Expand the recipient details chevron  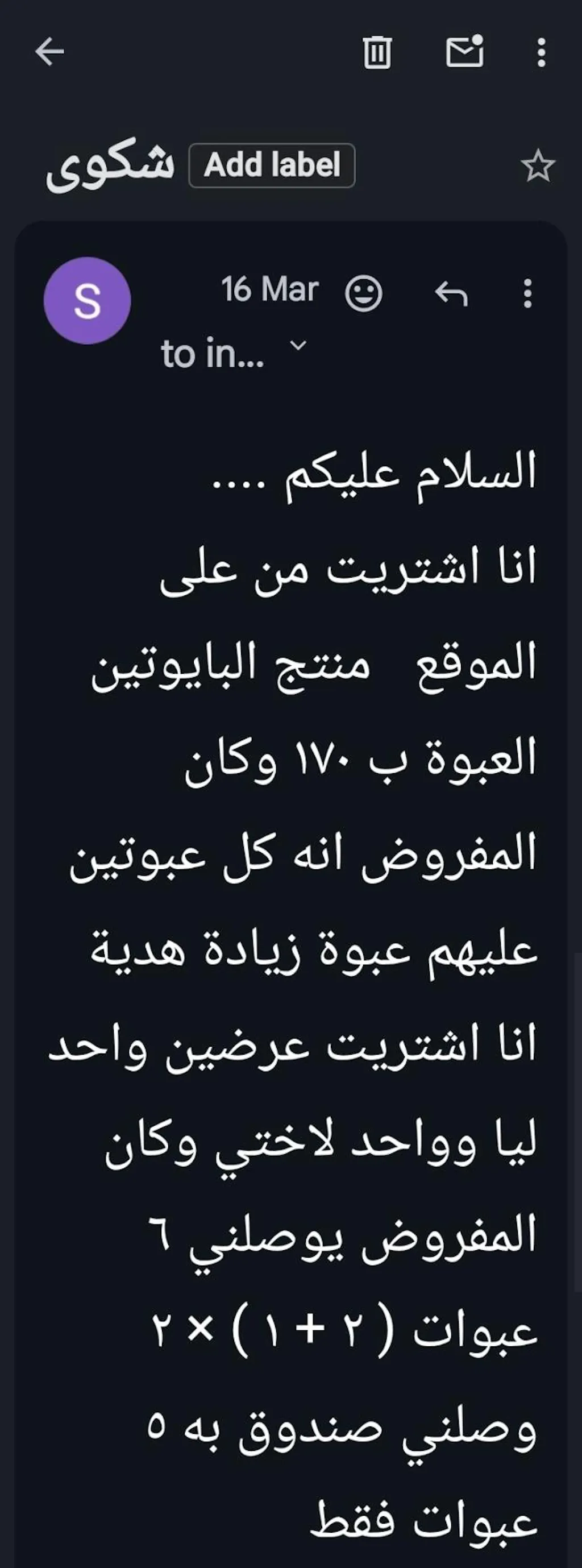298,346
